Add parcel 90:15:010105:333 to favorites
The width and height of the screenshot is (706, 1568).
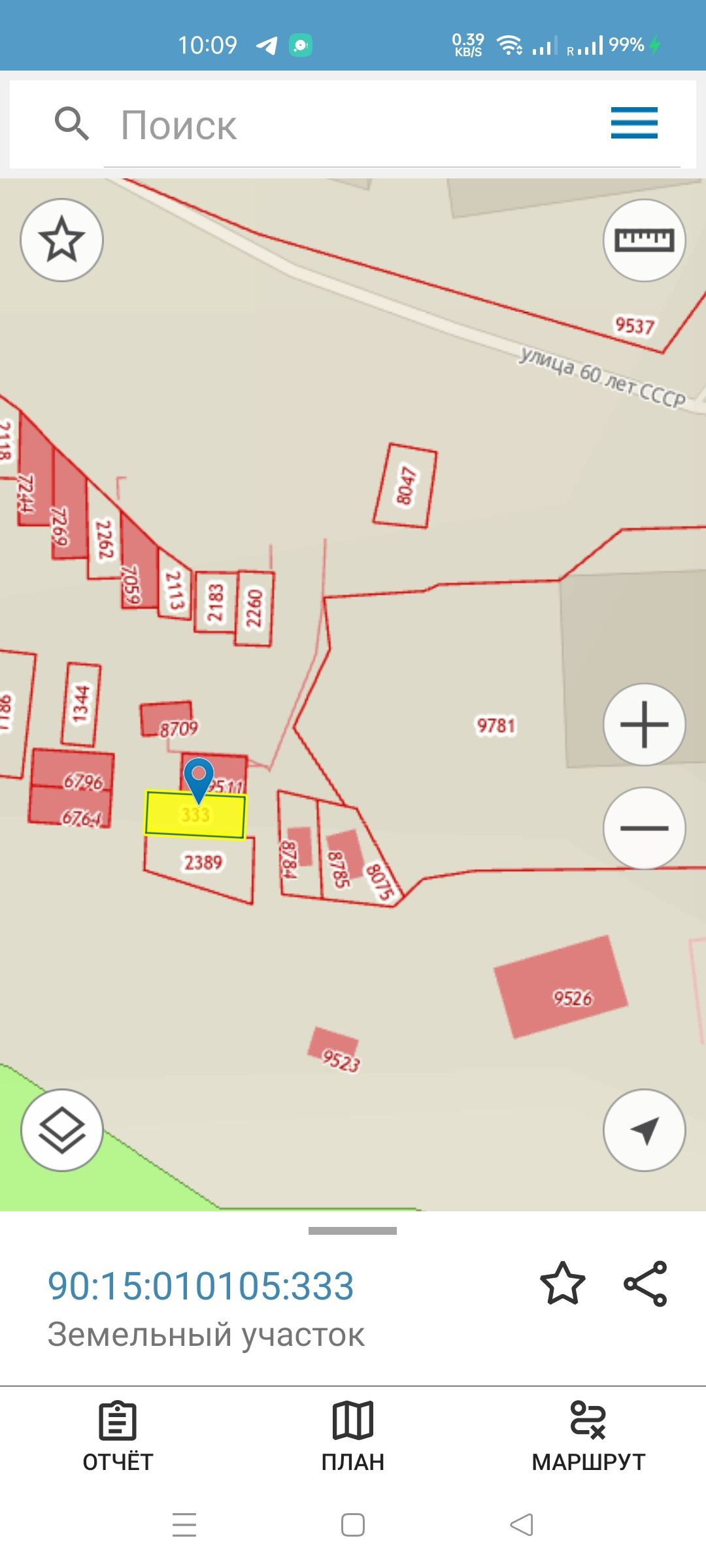(562, 1284)
